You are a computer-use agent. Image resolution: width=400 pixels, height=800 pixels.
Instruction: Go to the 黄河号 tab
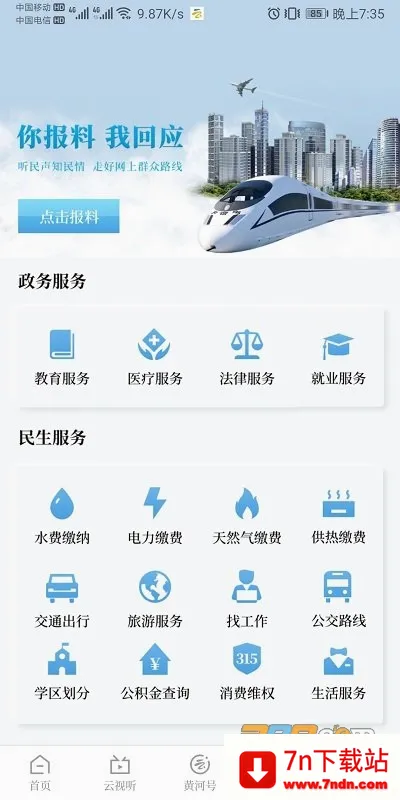200,772
